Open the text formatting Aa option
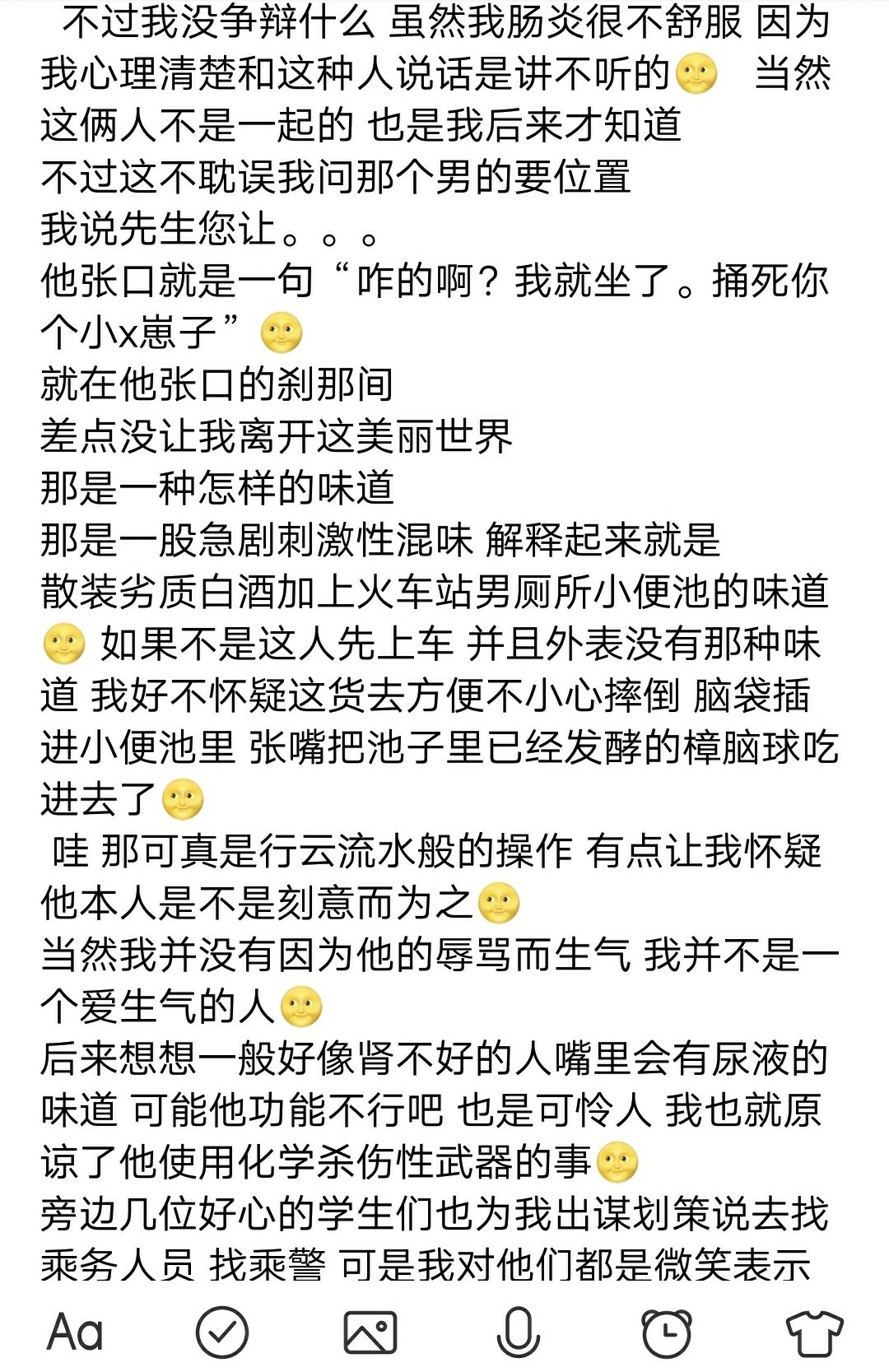This screenshot has height=1372, width=889. pos(75,1332)
